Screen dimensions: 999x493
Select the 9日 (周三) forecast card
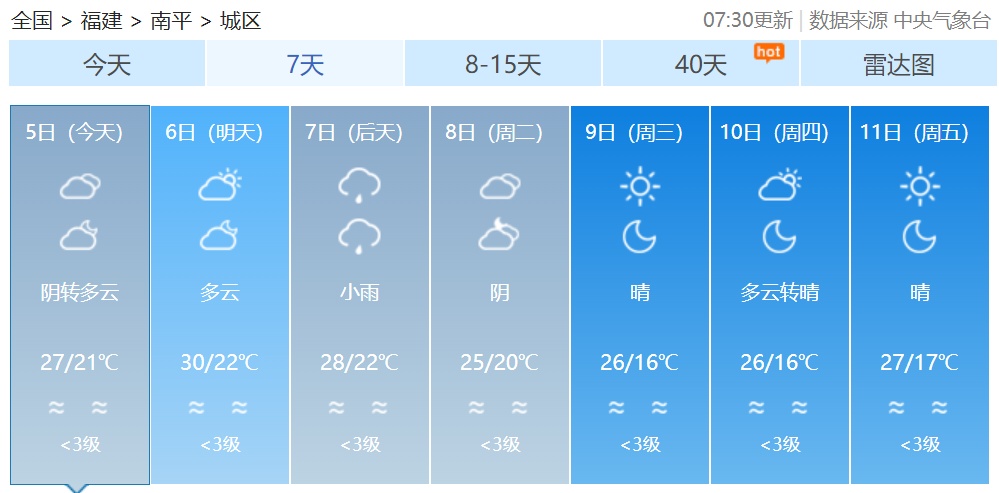[x=640, y=294]
